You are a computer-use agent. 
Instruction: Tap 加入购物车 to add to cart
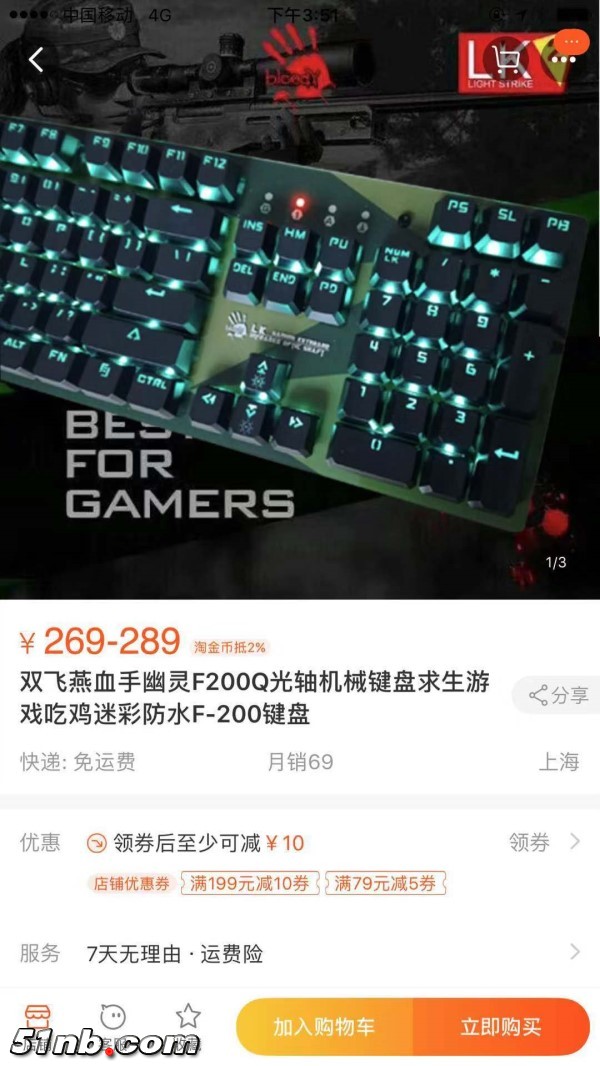coord(324,1026)
